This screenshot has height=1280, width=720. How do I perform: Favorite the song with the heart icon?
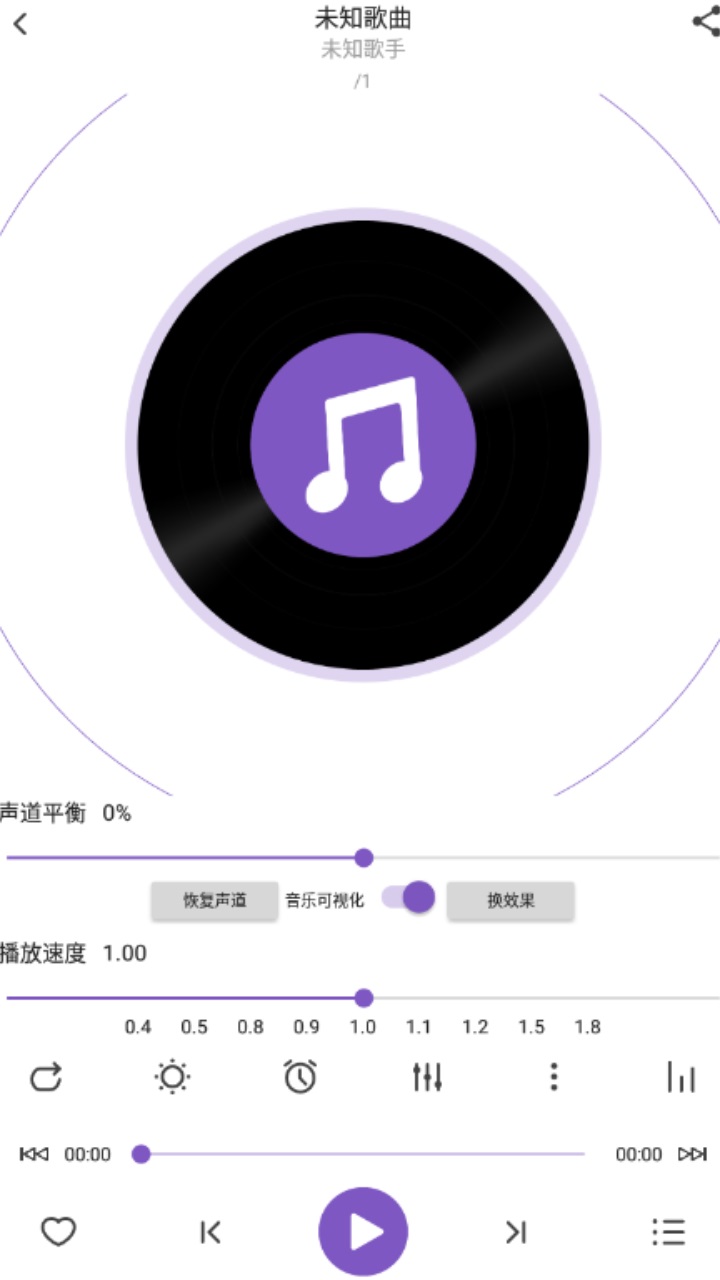click(57, 1232)
